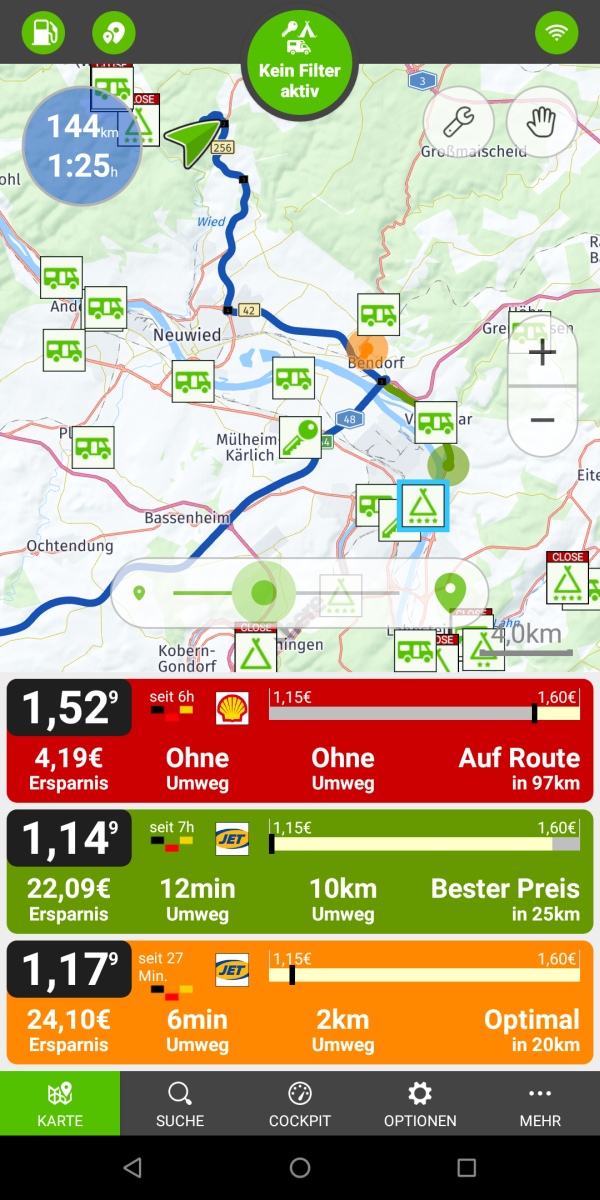Activate the hand pan mode button
600x1200 pixels.
click(x=541, y=122)
